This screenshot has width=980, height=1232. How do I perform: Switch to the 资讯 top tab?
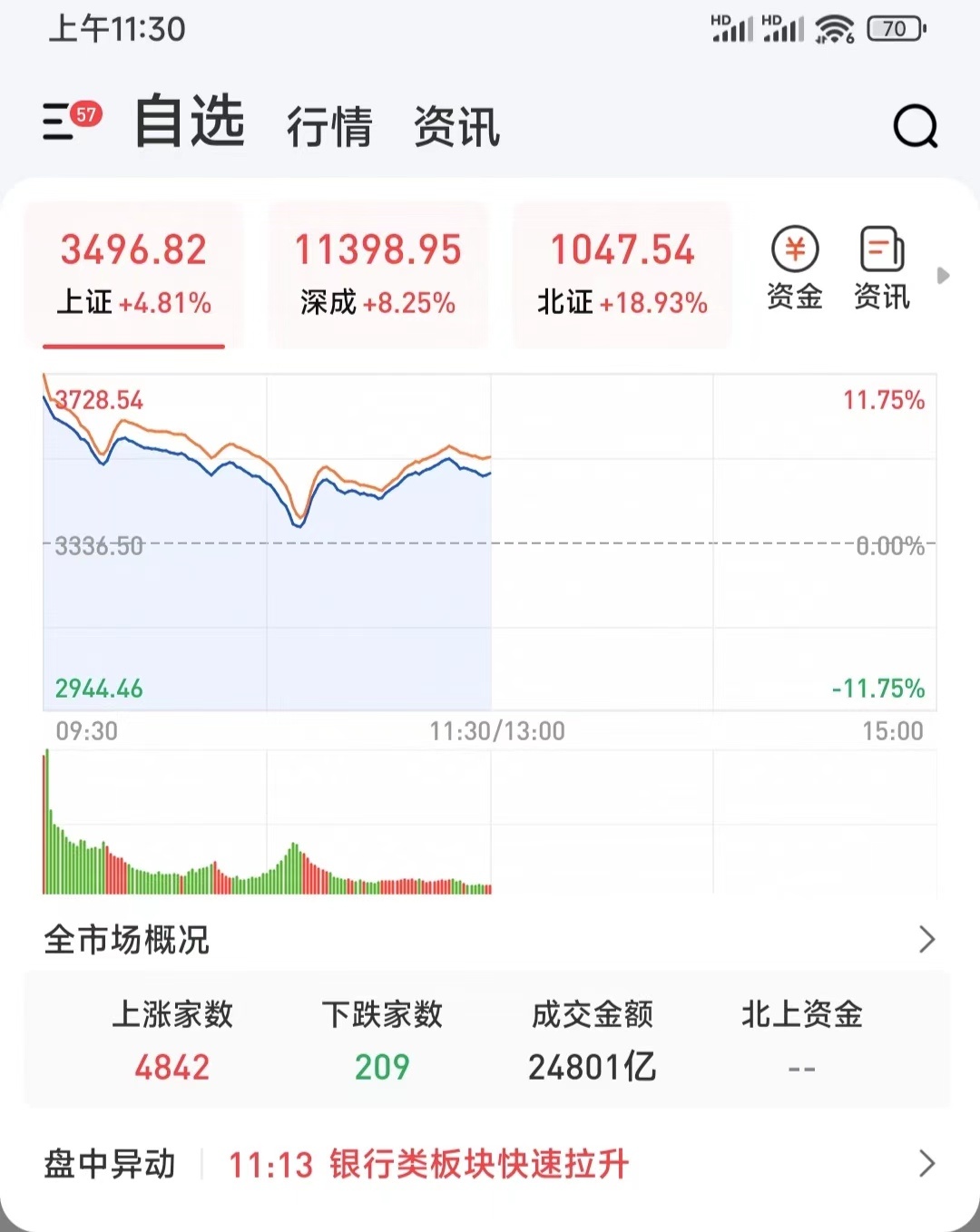(456, 126)
